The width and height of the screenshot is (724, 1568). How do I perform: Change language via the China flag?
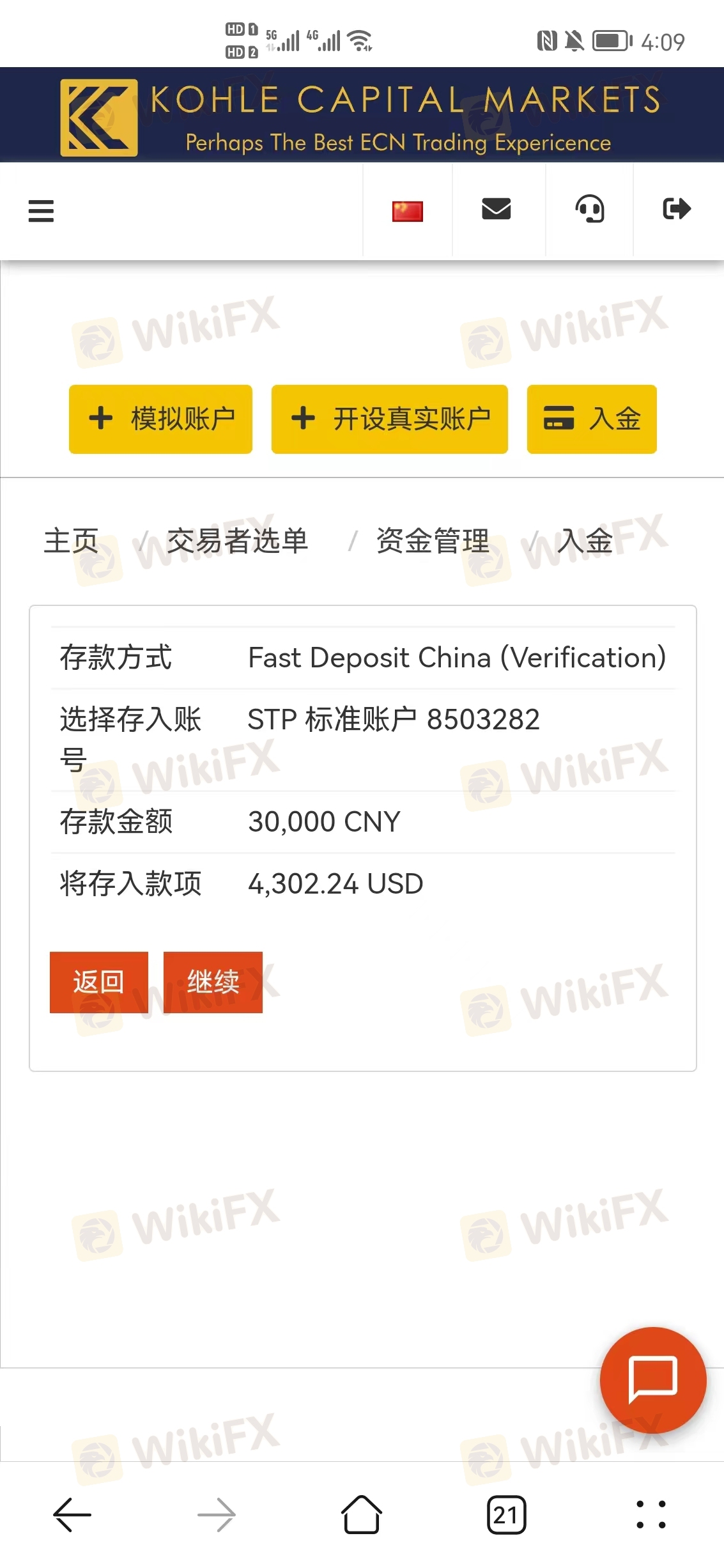click(x=407, y=211)
